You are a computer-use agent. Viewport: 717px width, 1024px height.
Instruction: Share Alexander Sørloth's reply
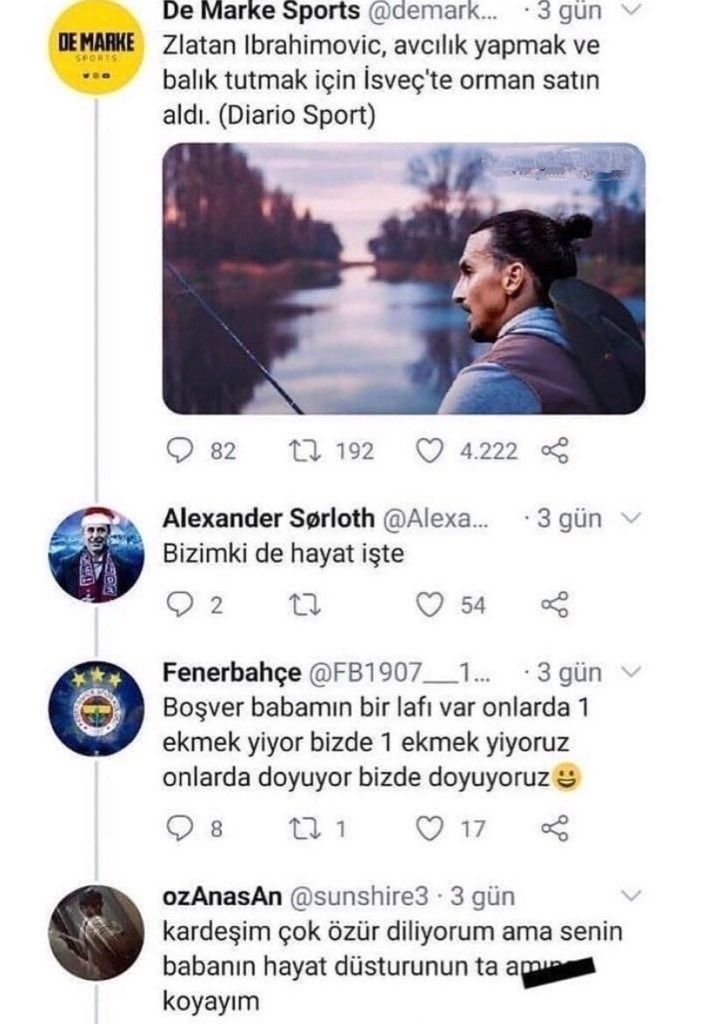(554, 605)
